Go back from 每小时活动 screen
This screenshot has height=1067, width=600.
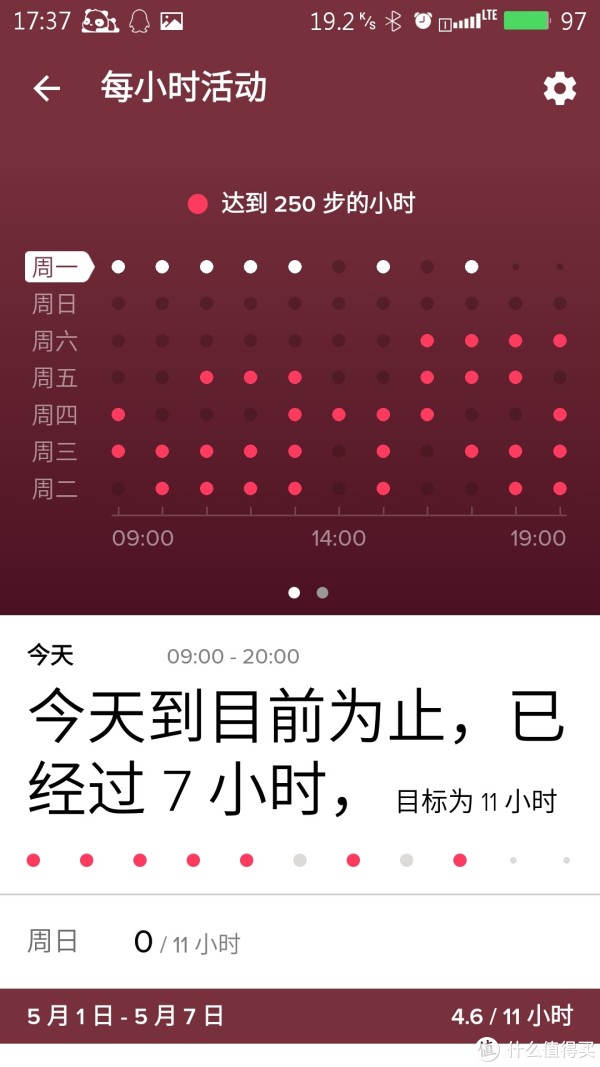(47, 88)
